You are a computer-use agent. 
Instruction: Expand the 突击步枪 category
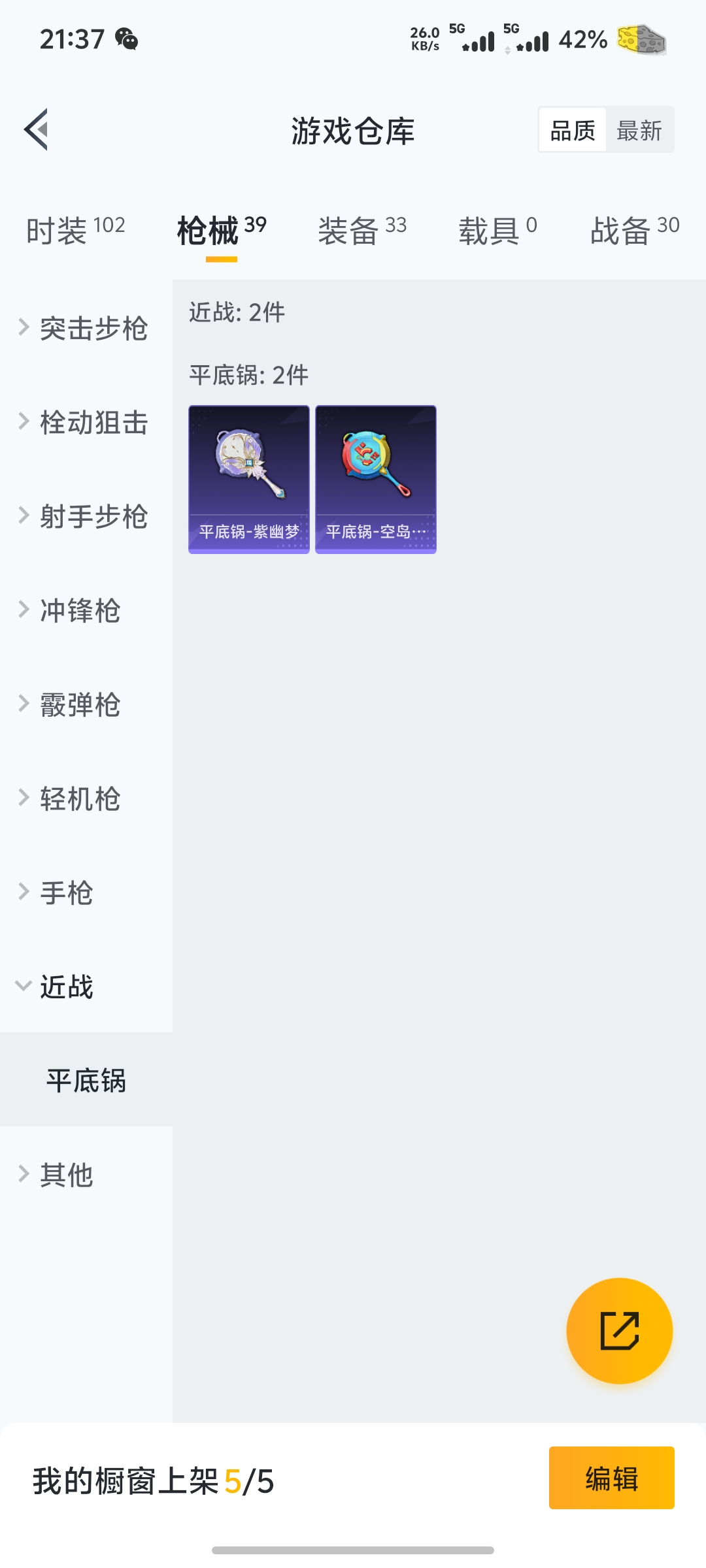(85, 328)
